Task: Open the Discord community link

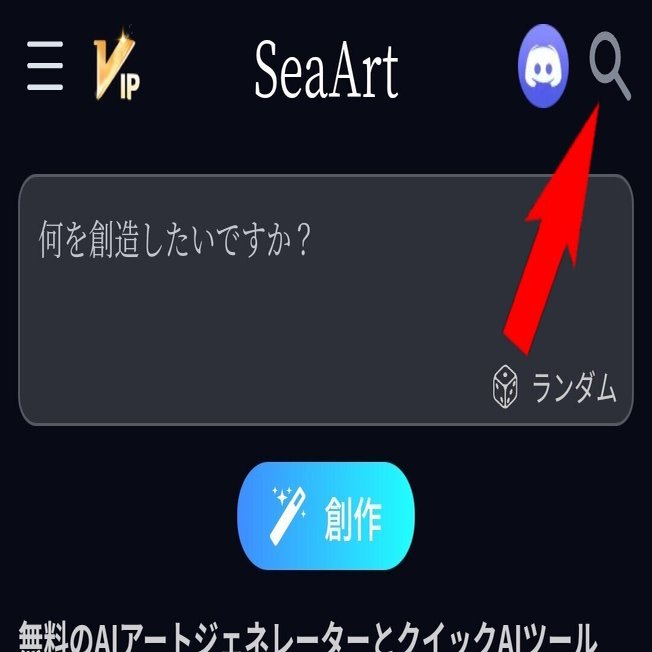Action: 543,69
